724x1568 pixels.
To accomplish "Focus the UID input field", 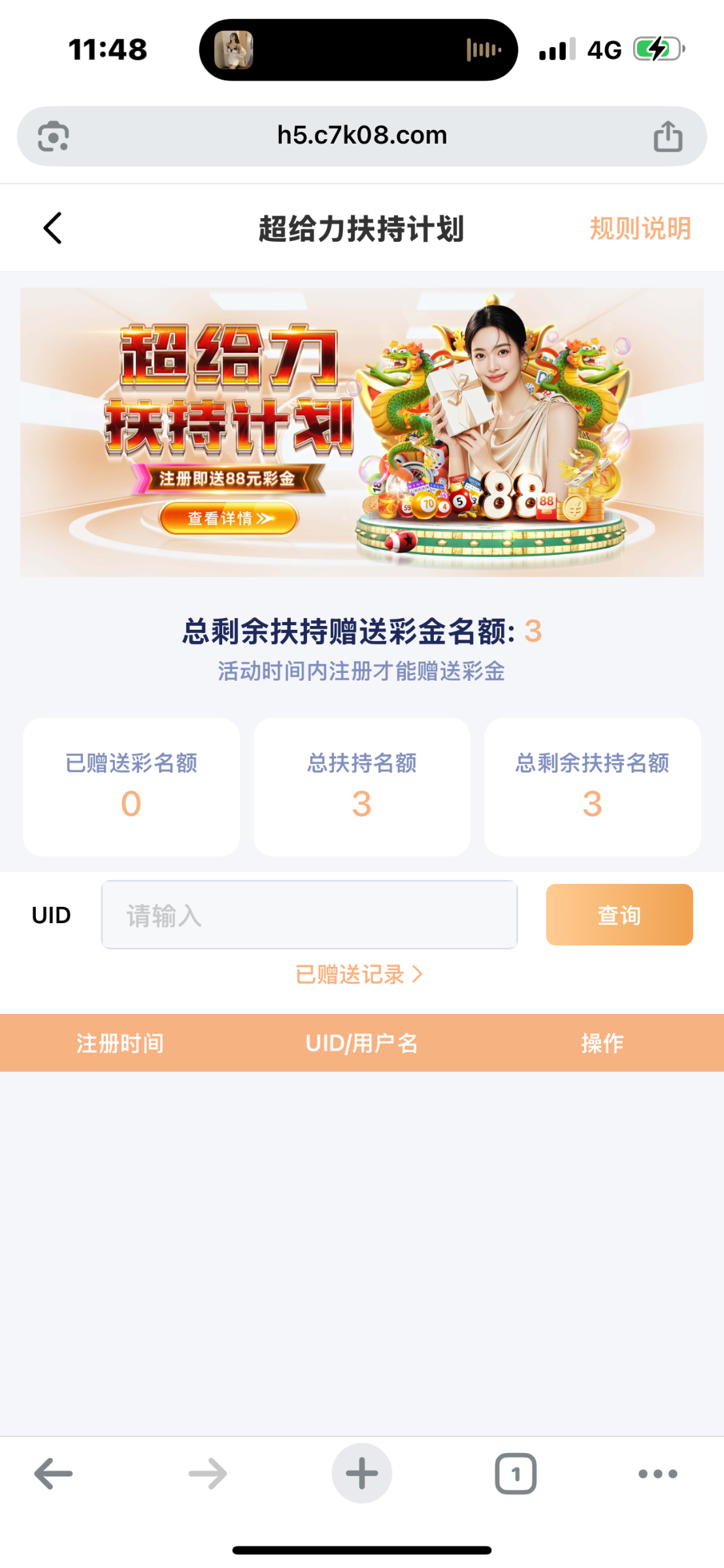I will (x=309, y=915).
